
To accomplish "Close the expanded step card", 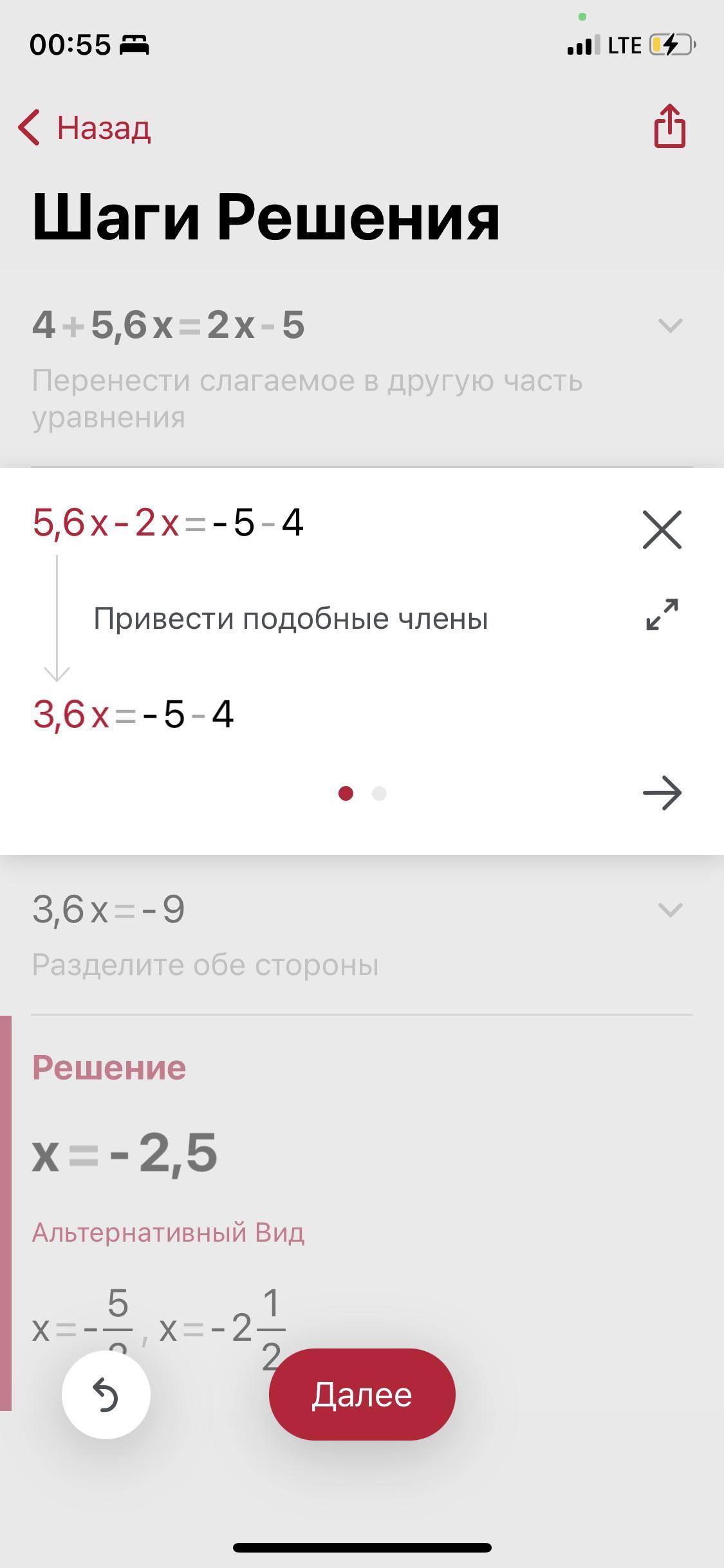I will tap(662, 530).
